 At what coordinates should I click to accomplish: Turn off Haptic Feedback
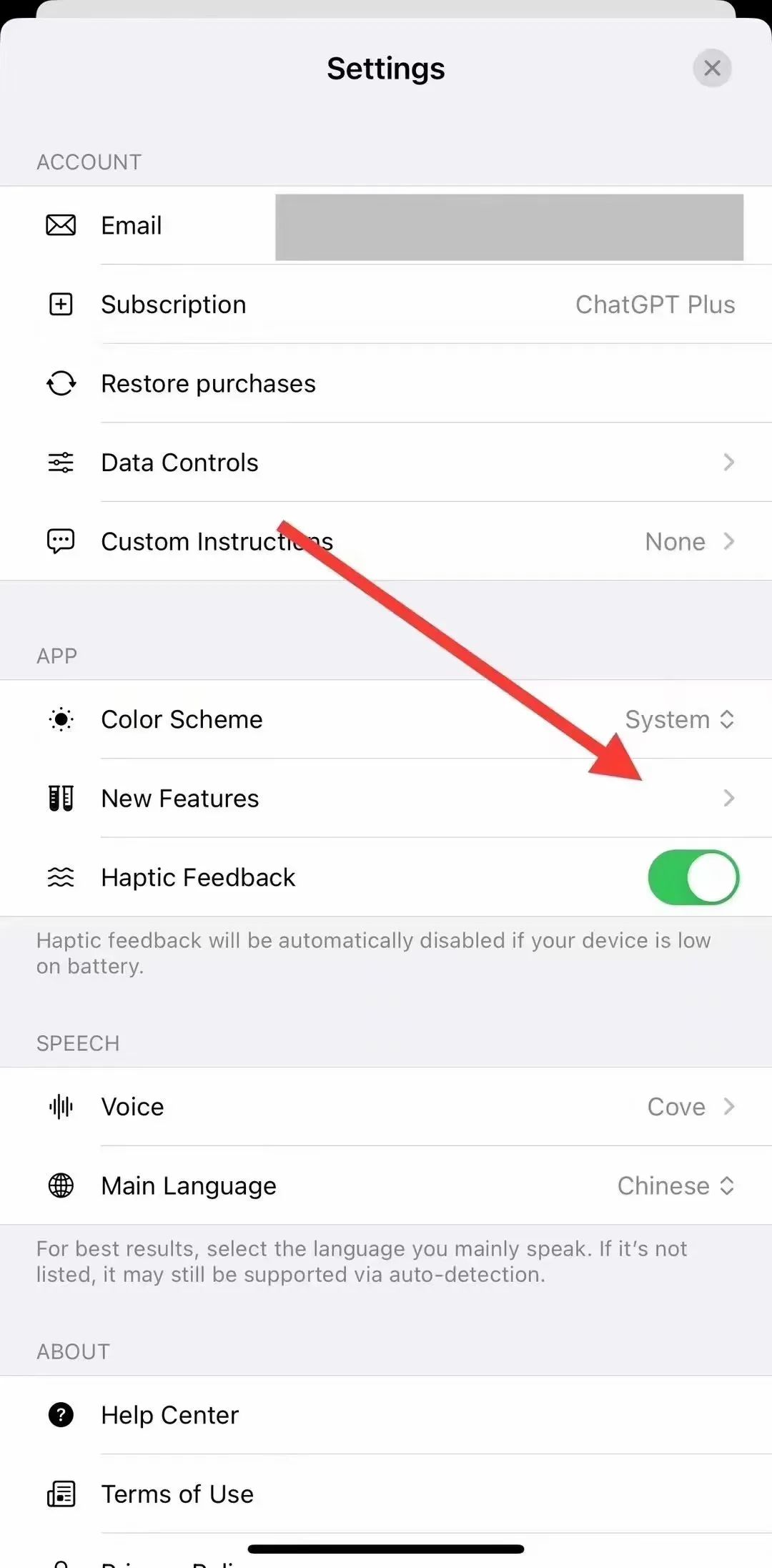(x=693, y=877)
